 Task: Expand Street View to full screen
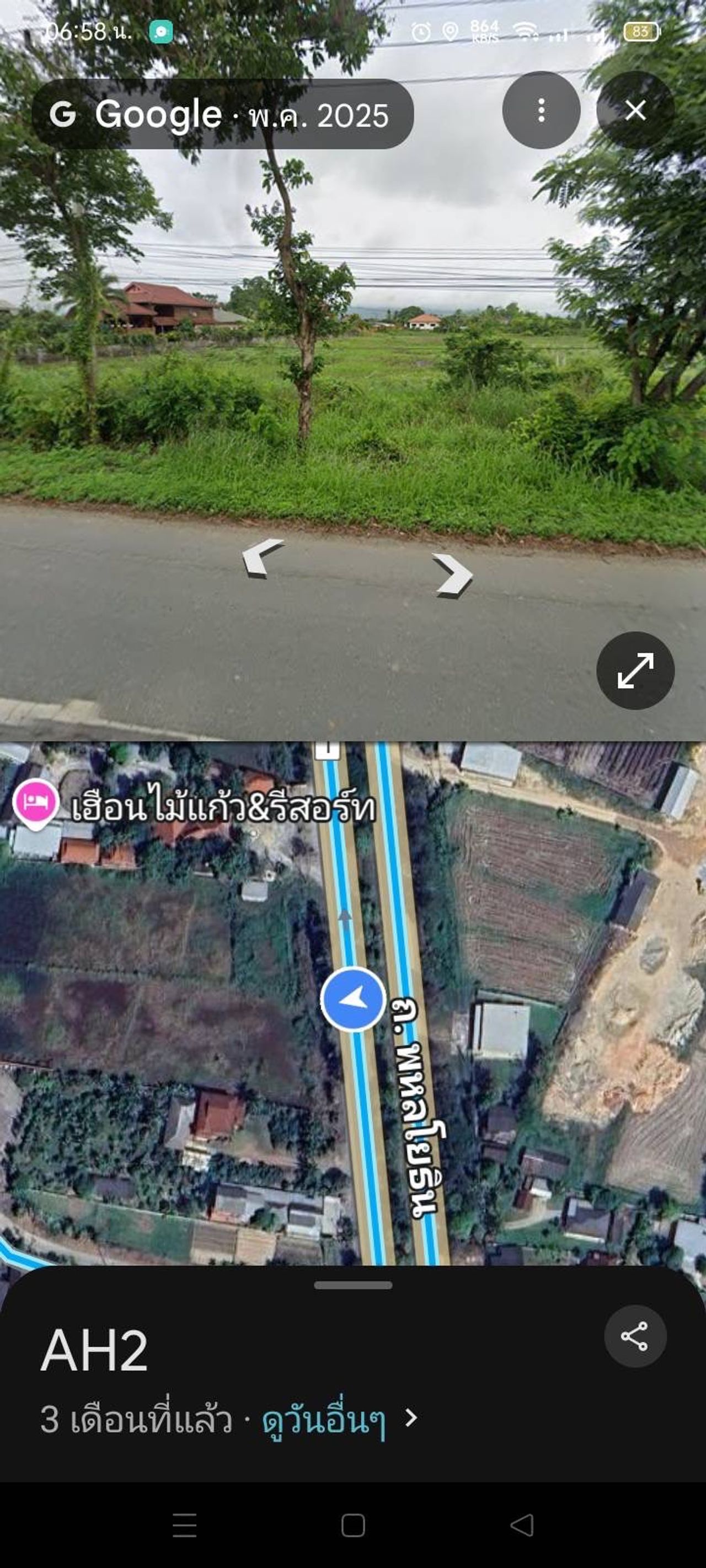tap(635, 670)
